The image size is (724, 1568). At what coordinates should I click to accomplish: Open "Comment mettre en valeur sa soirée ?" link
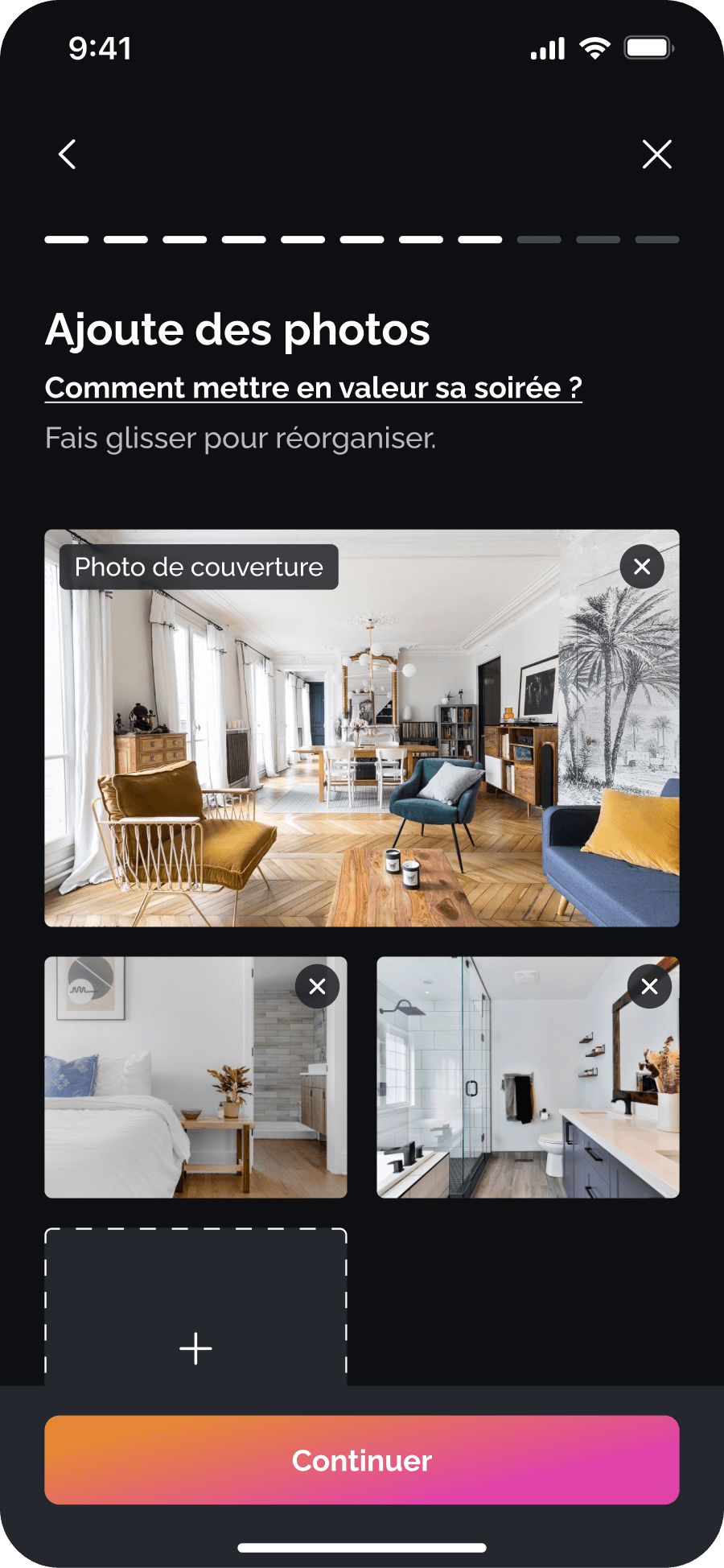click(313, 388)
